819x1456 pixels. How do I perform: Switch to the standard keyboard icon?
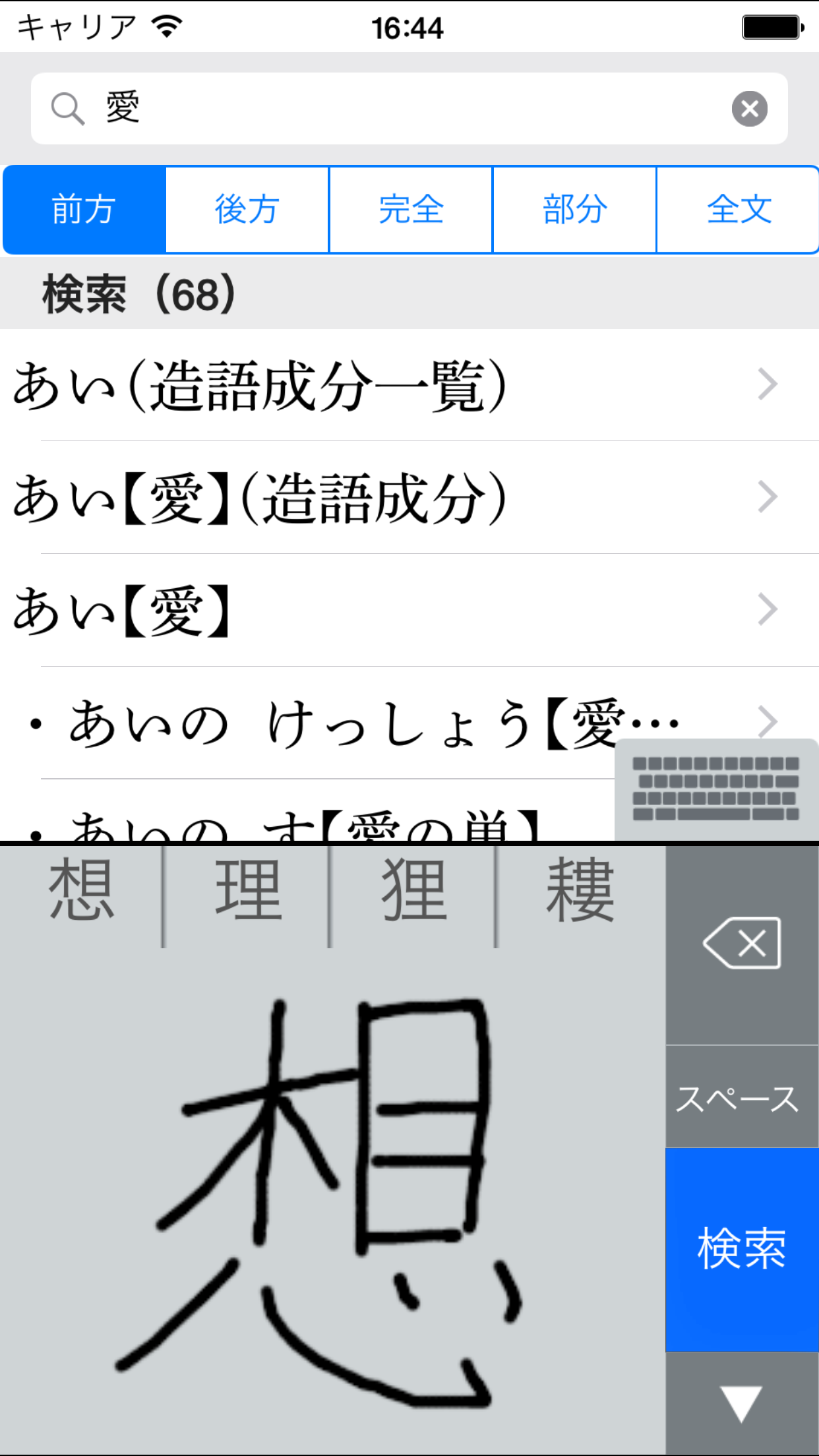pos(716,790)
